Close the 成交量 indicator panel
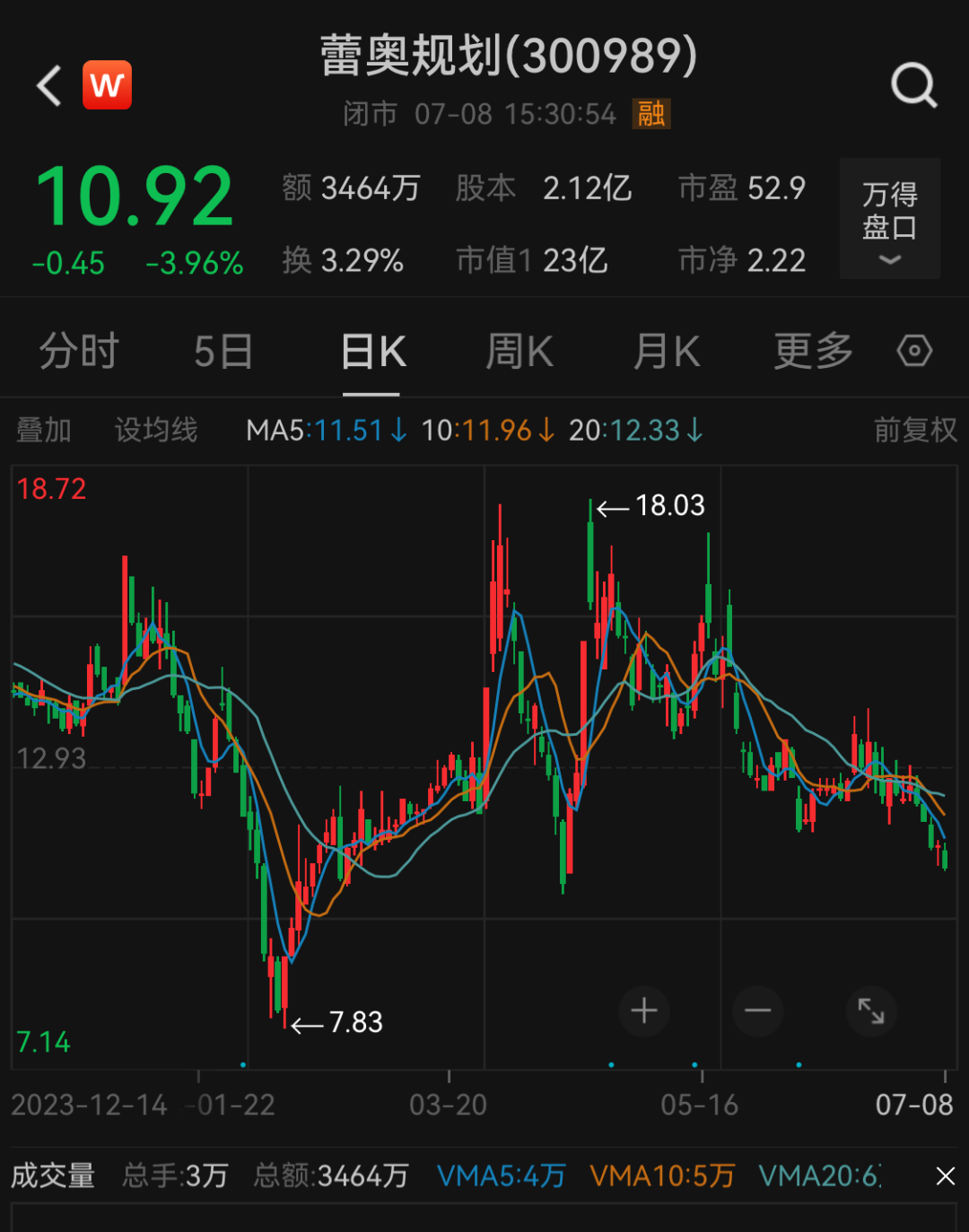 click(946, 1176)
